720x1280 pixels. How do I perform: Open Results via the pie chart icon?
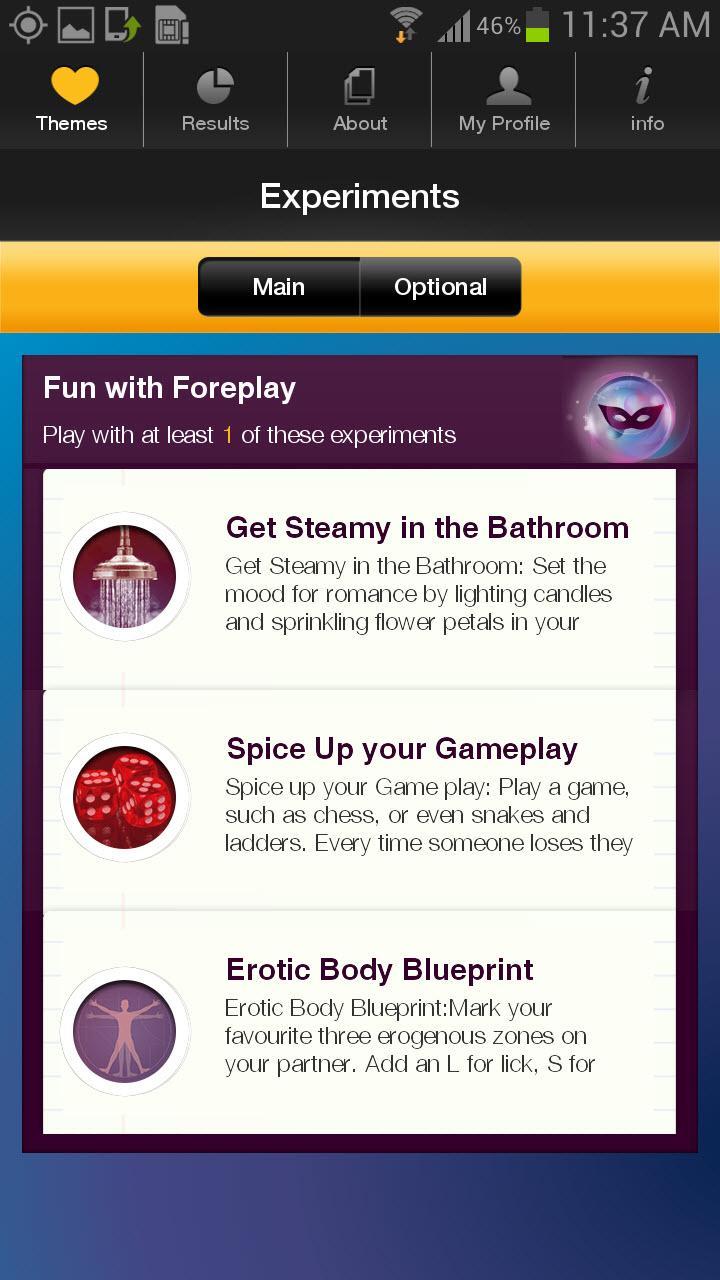[215, 87]
